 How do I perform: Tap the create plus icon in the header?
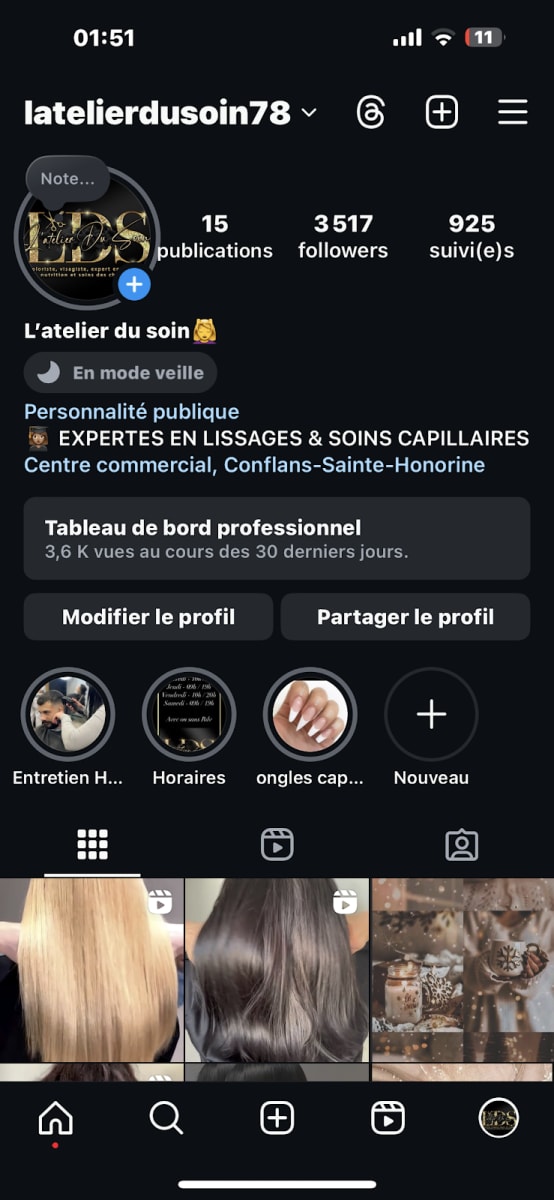(x=441, y=113)
